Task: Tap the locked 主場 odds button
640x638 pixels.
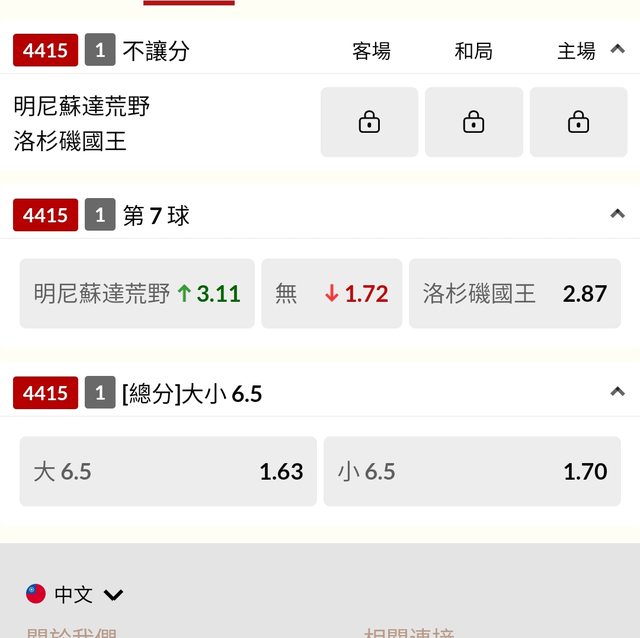Action: 578,122
